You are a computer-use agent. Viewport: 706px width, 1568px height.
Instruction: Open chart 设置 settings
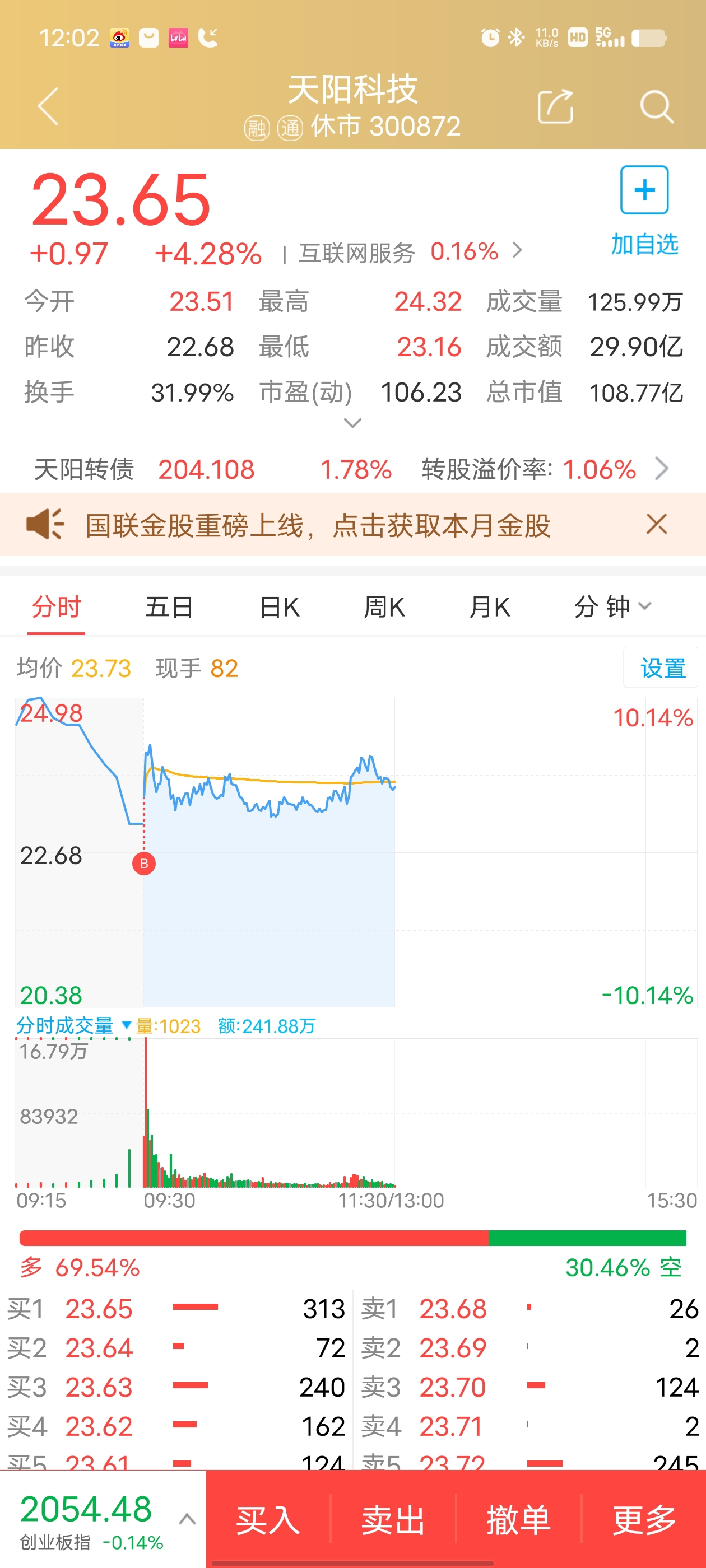click(x=662, y=668)
